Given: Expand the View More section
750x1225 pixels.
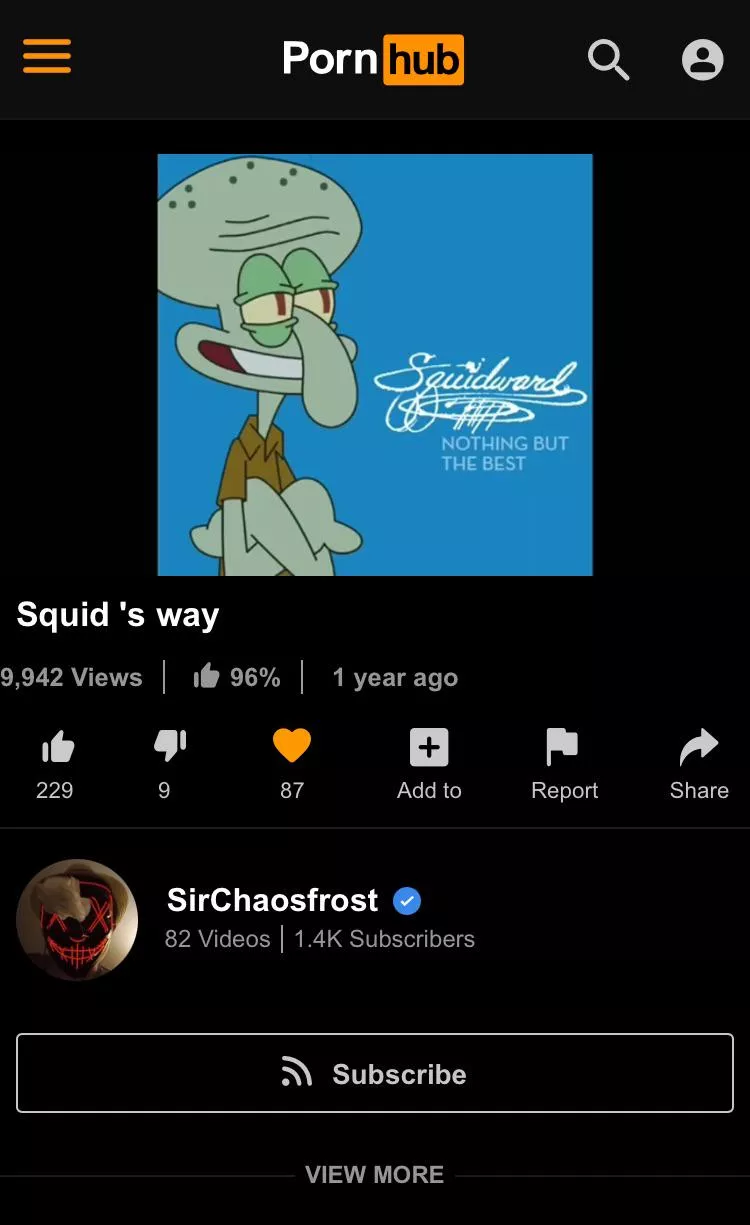Looking at the screenshot, I should pos(375,1174).
